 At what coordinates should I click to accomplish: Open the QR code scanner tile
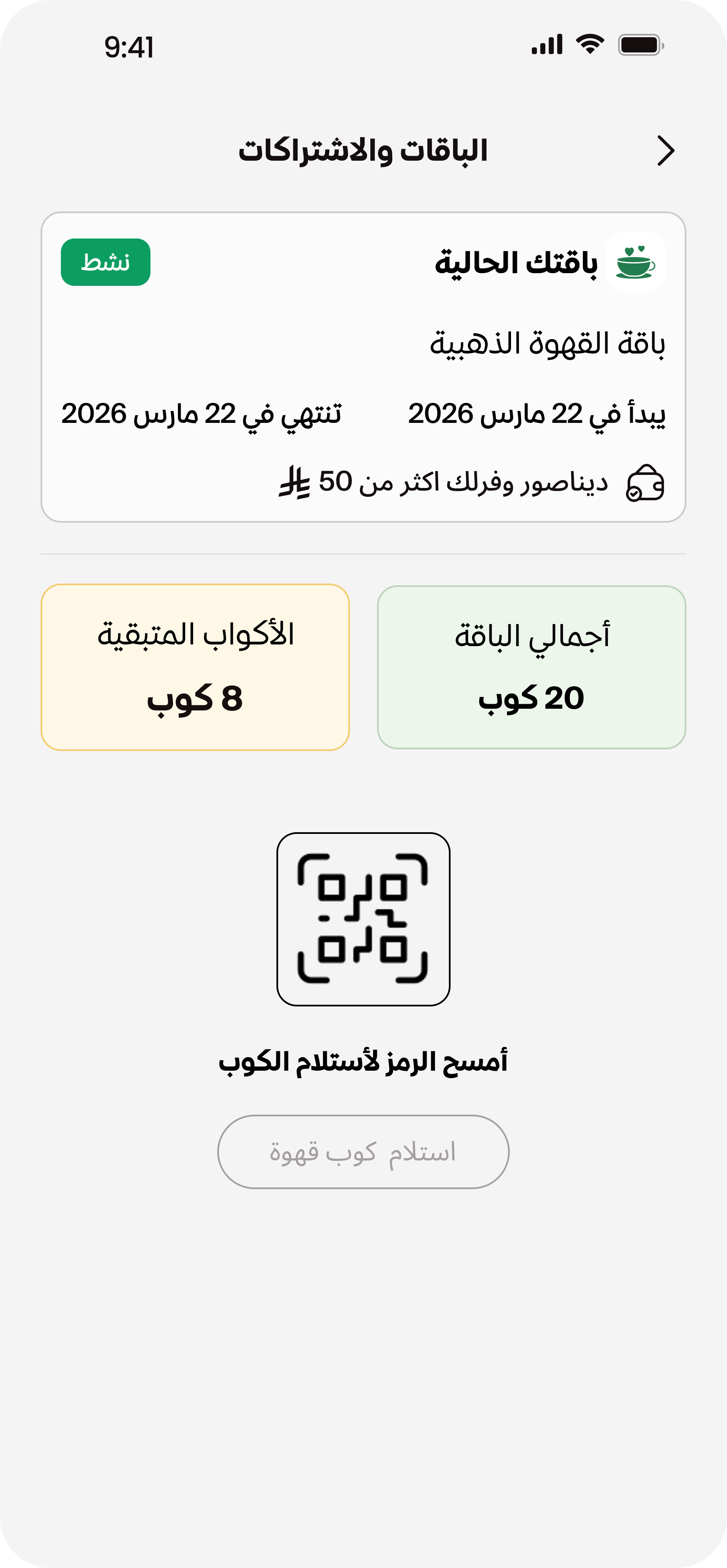tap(363, 919)
